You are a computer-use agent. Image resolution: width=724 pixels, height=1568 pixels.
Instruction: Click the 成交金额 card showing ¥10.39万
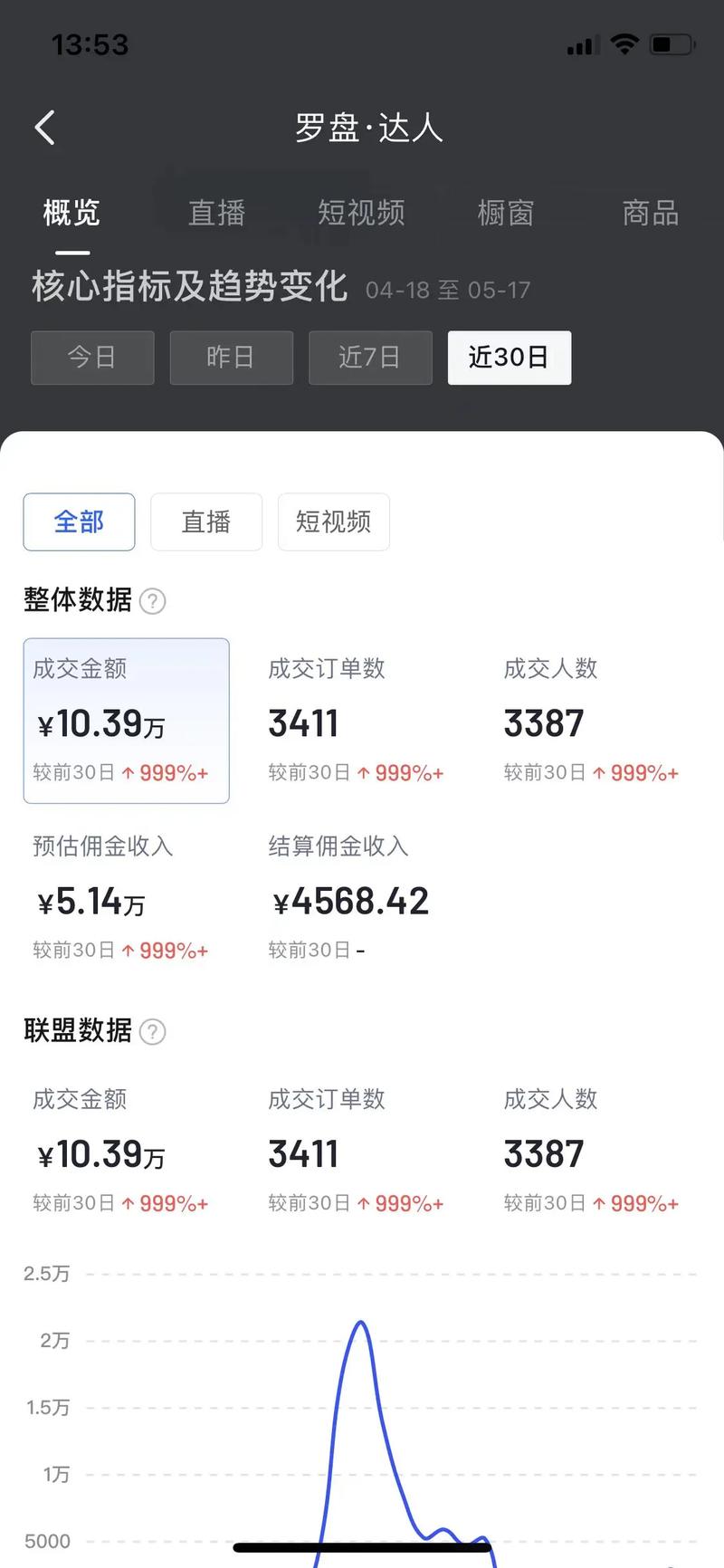pos(126,722)
